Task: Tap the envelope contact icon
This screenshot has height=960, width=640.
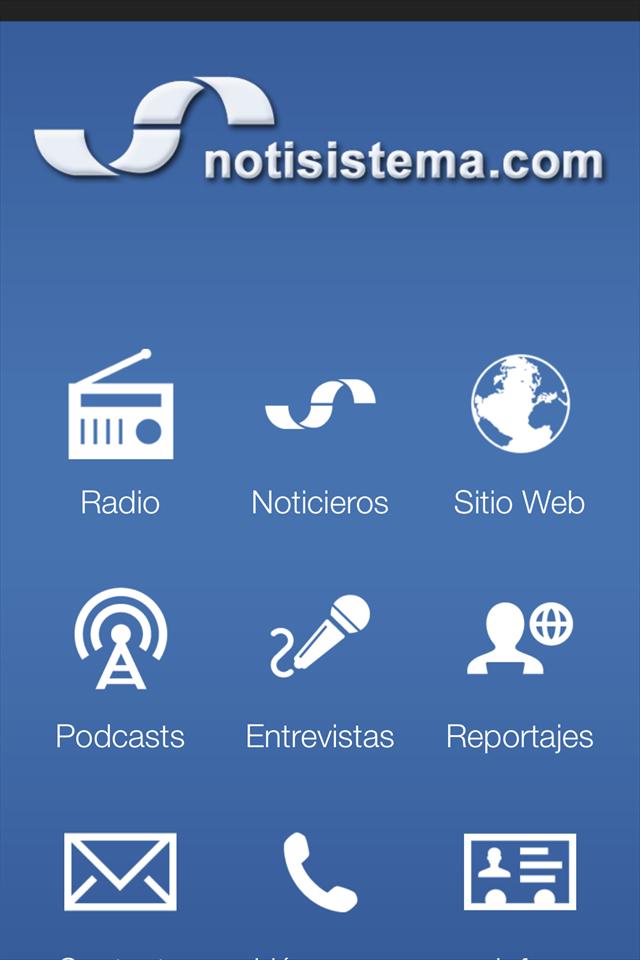Action: 120,871
